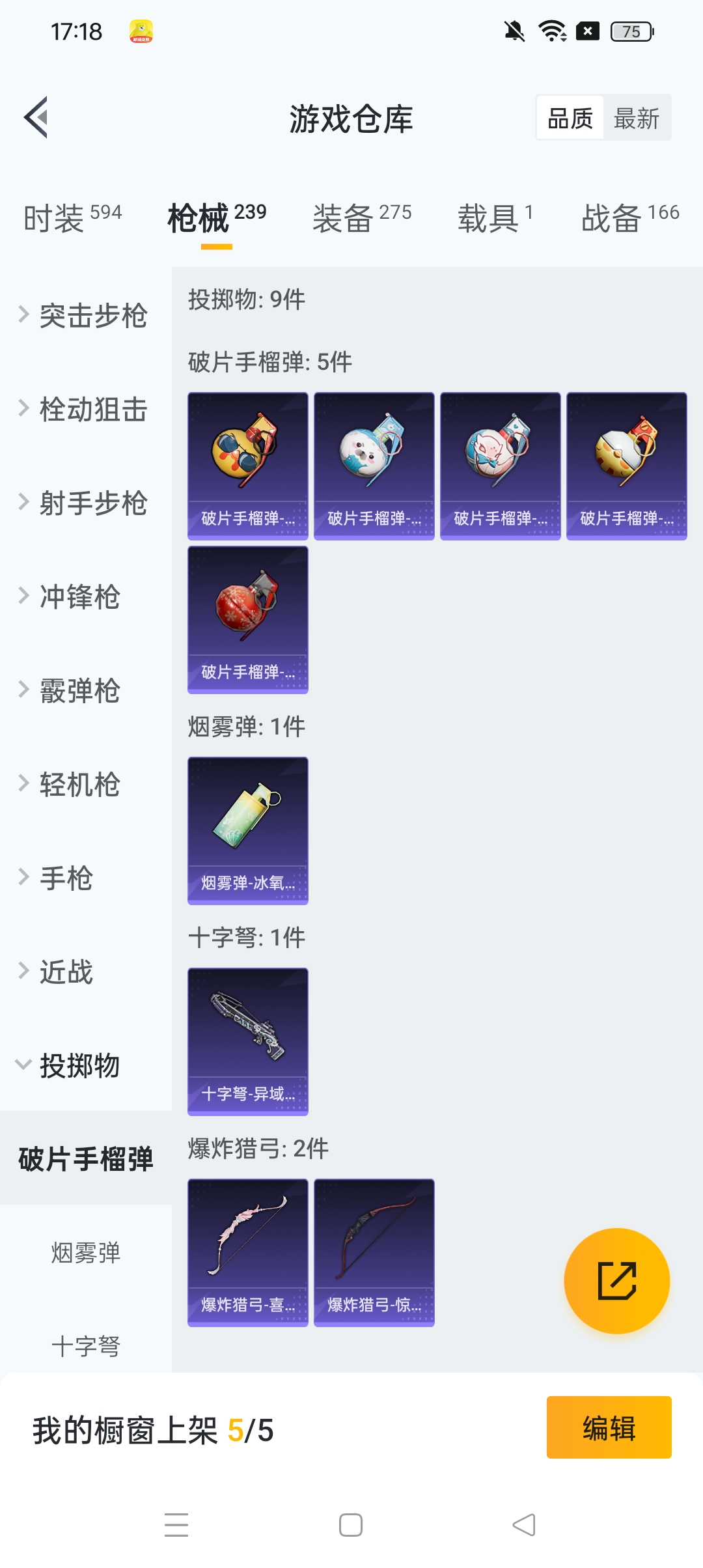703x1568 pixels.
Task: Tap the 编辑 button for my showcase
Action: coord(609,1427)
